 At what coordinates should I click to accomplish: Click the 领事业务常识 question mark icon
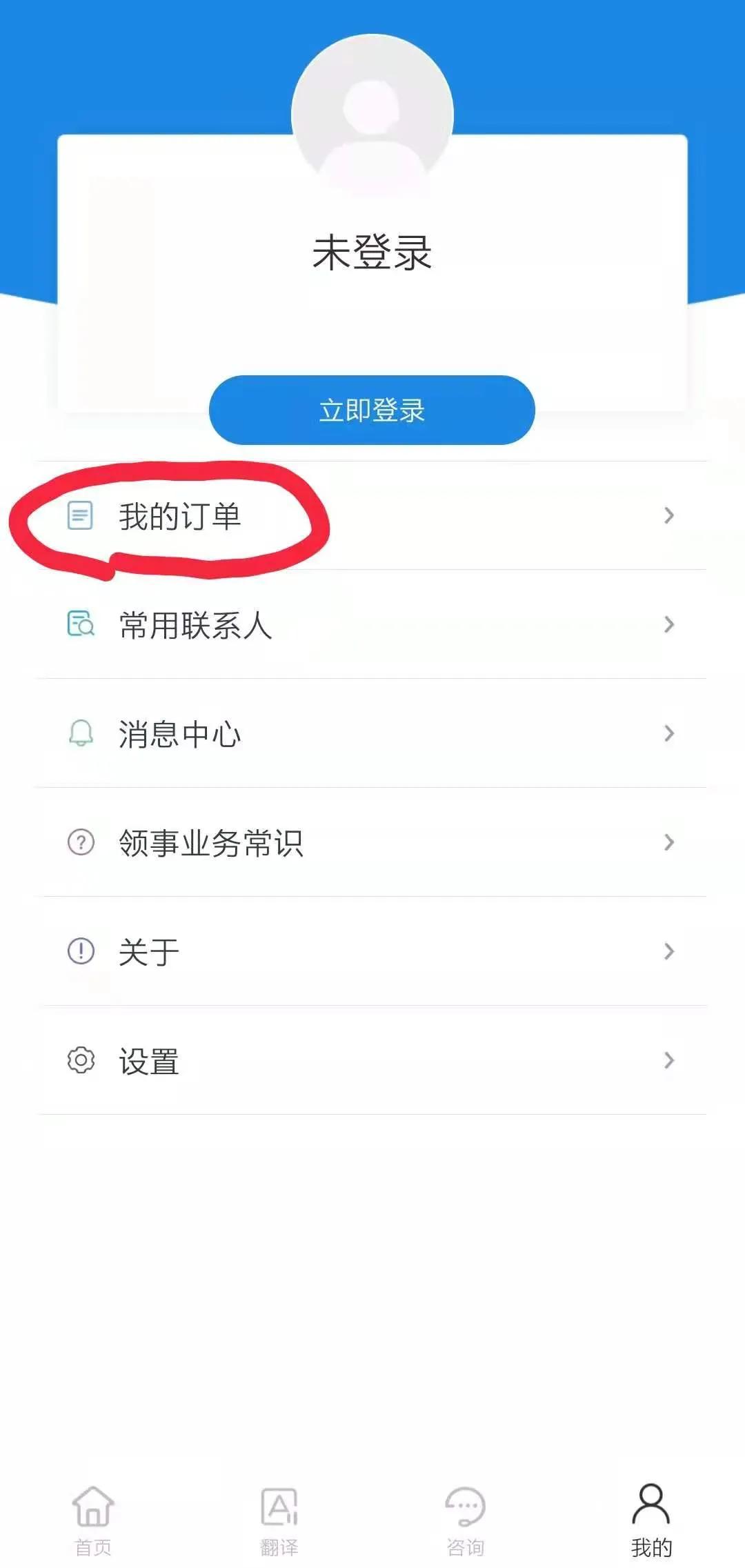point(81,842)
